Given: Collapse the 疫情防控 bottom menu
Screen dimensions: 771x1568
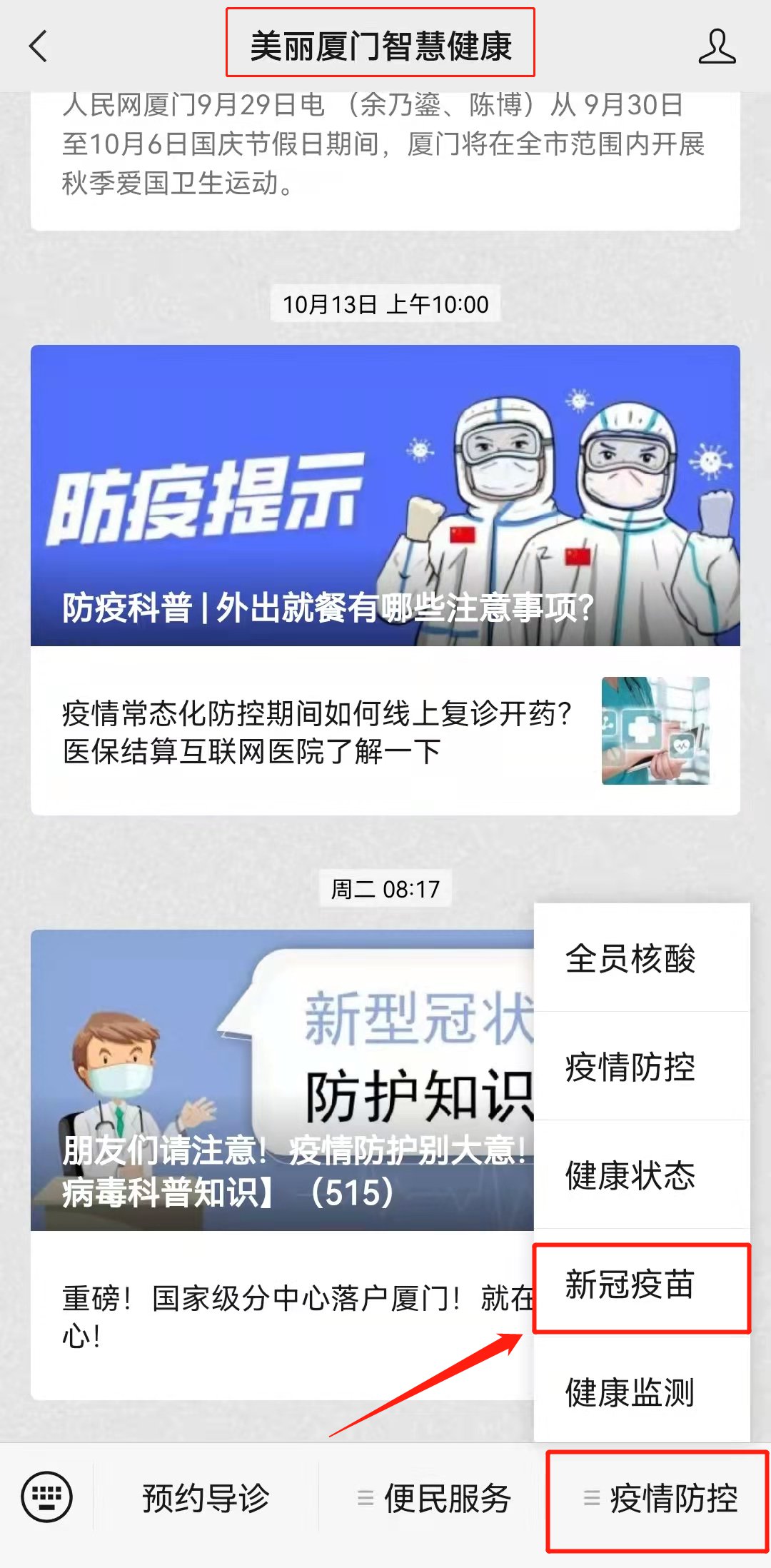Looking at the screenshot, I should 658,1498.
